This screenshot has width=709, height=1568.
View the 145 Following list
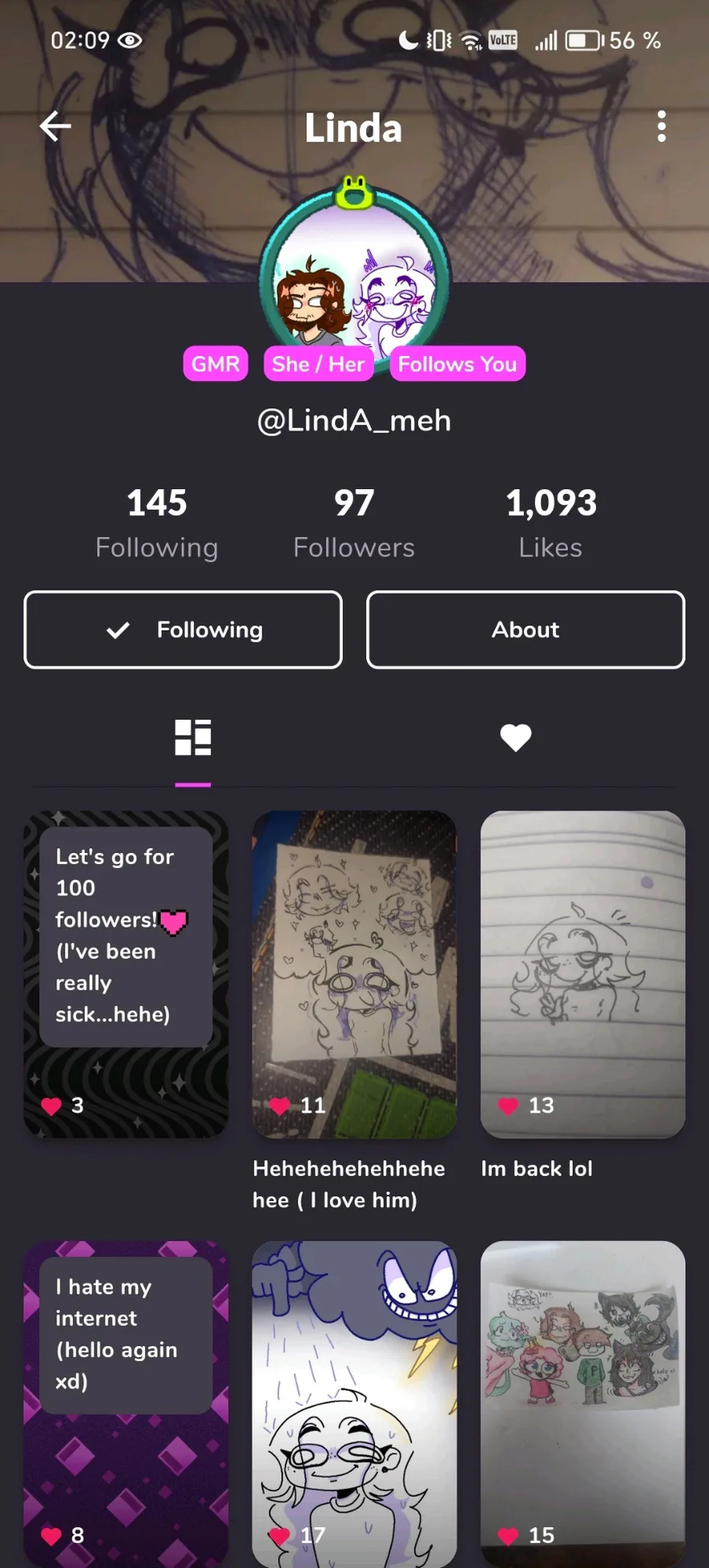coord(157,524)
